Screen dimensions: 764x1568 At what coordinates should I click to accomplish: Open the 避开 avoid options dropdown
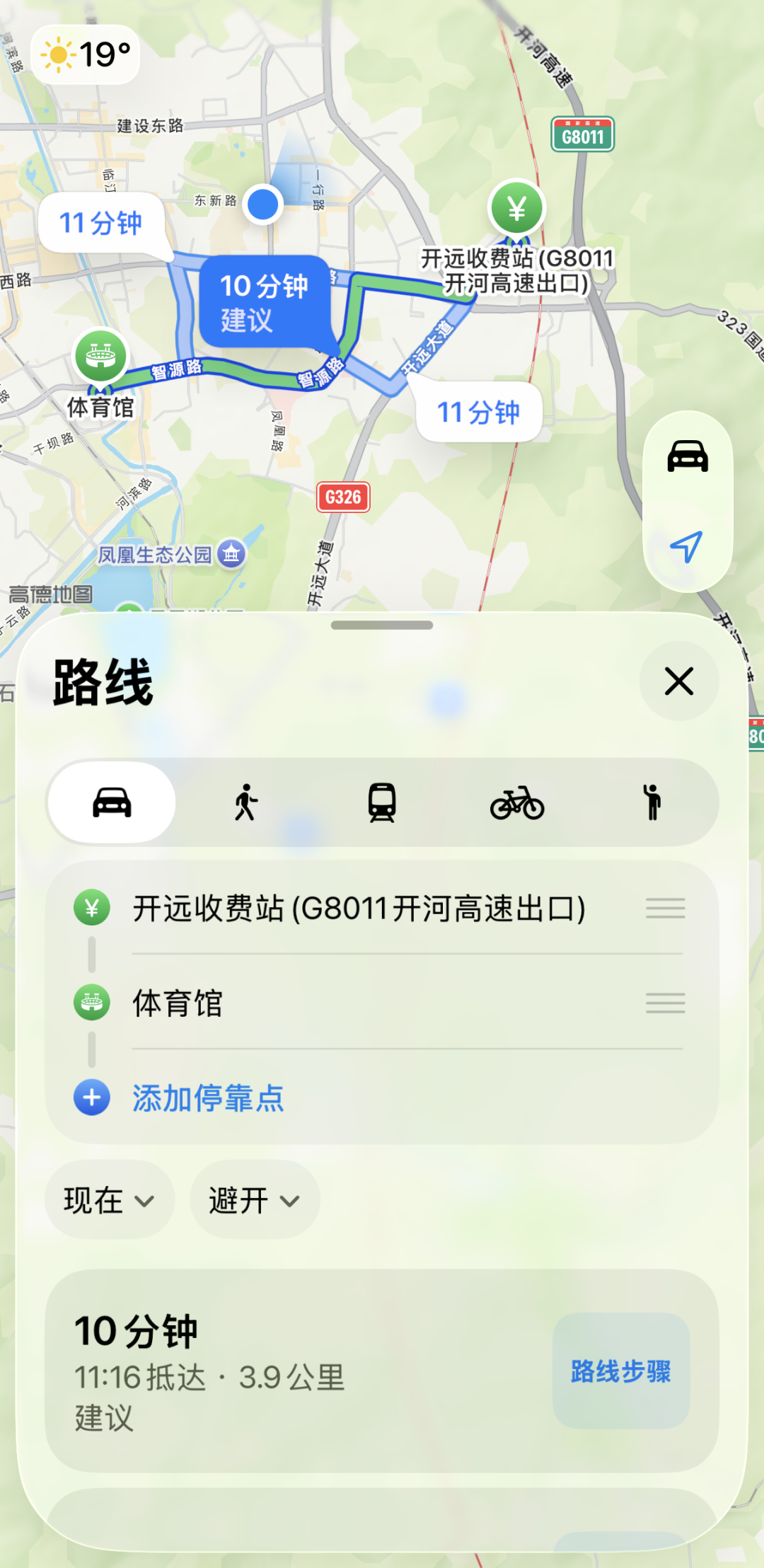pos(253,1199)
